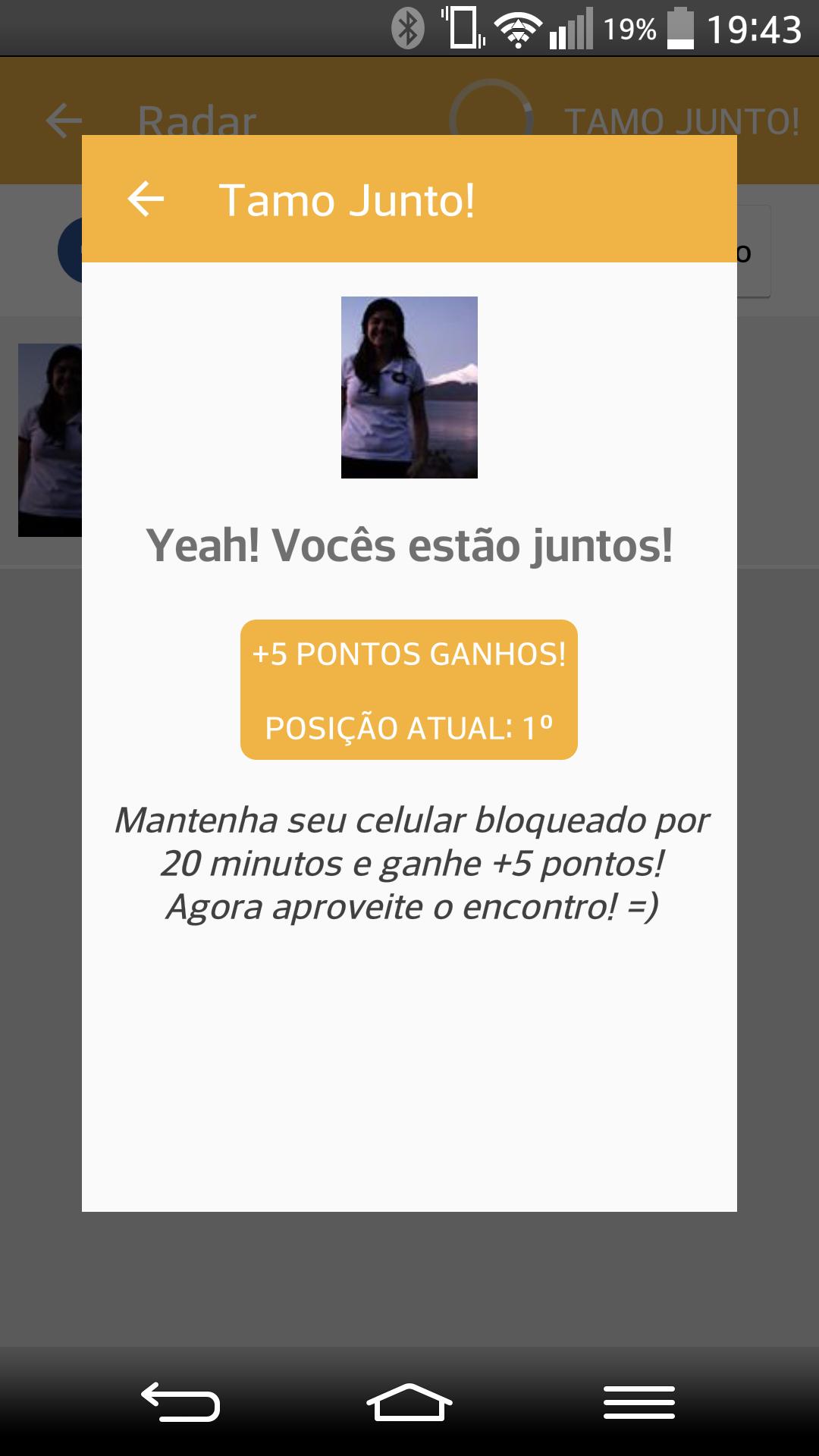
Task: Tap the profile photo in the dialog
Action: (409, 387)
